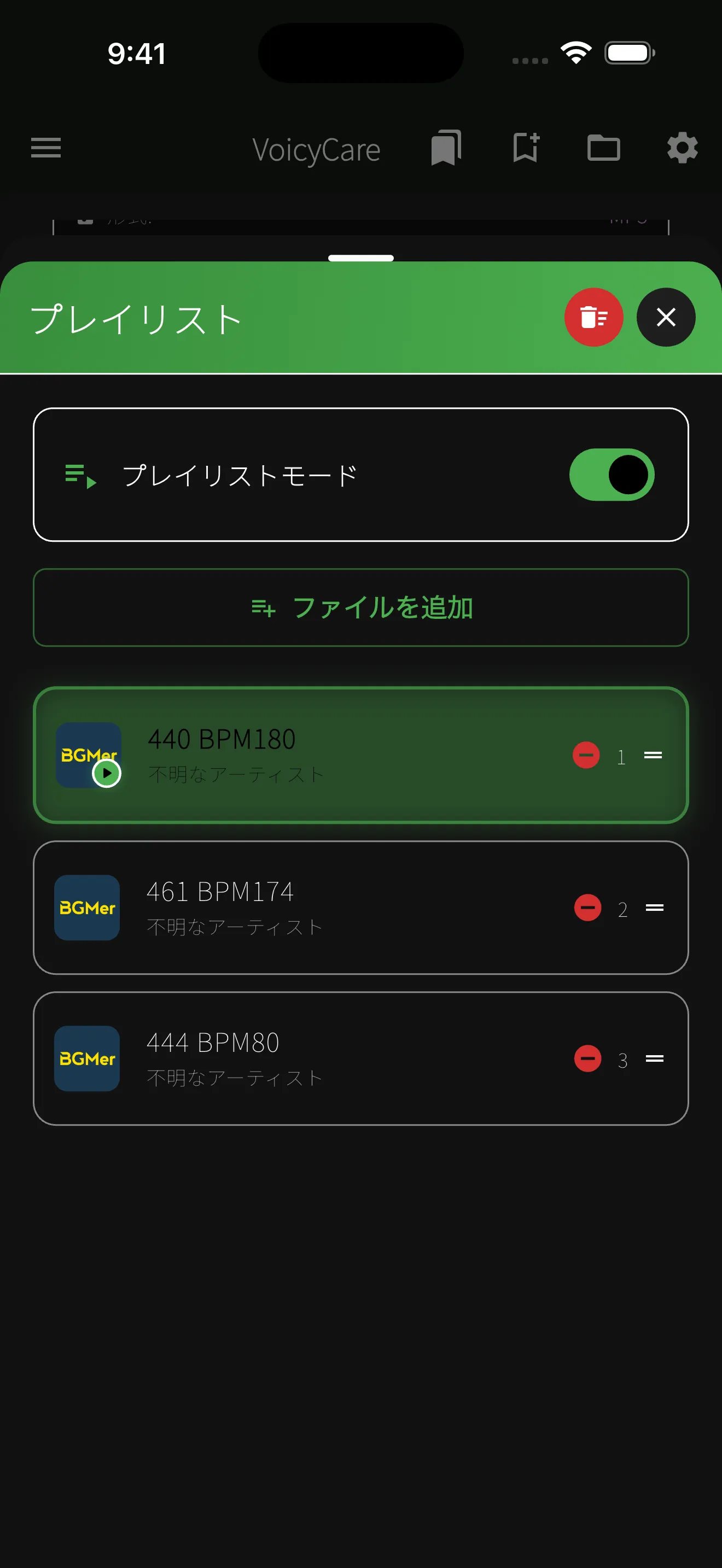Disable プレイリストモード

click(x=611, y=475)
